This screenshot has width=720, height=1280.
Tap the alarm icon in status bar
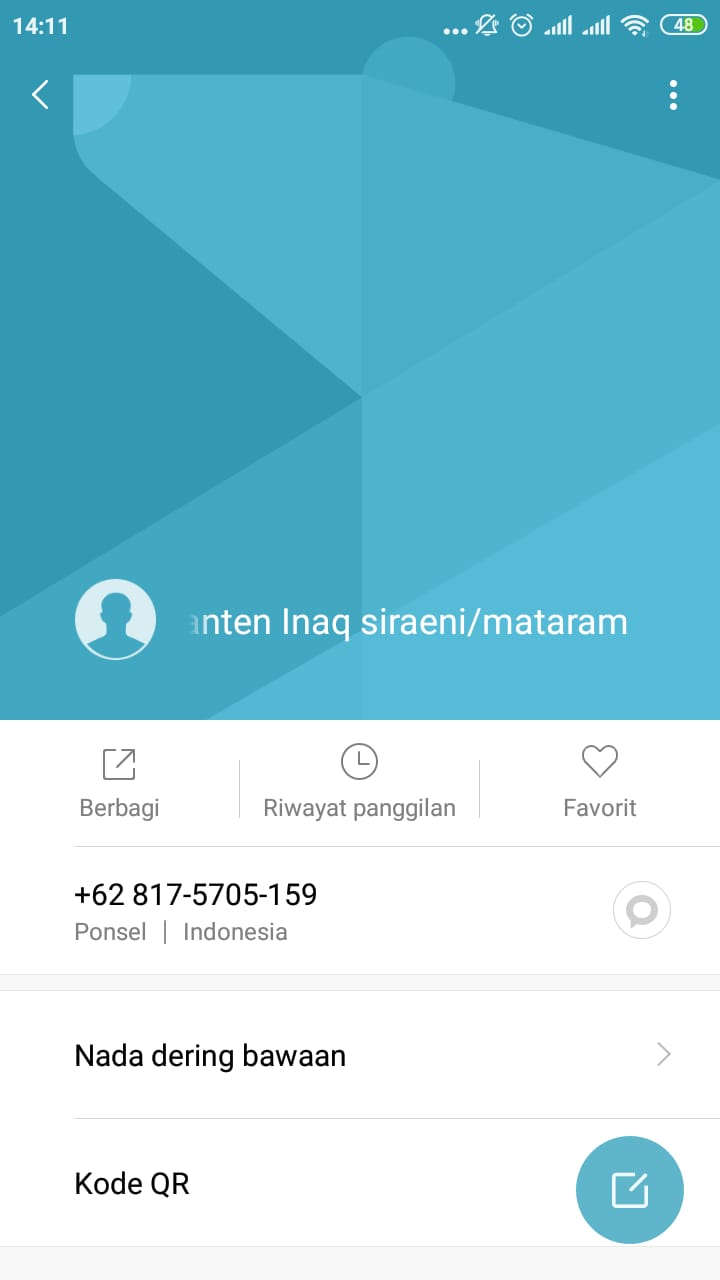pos(521,26)
